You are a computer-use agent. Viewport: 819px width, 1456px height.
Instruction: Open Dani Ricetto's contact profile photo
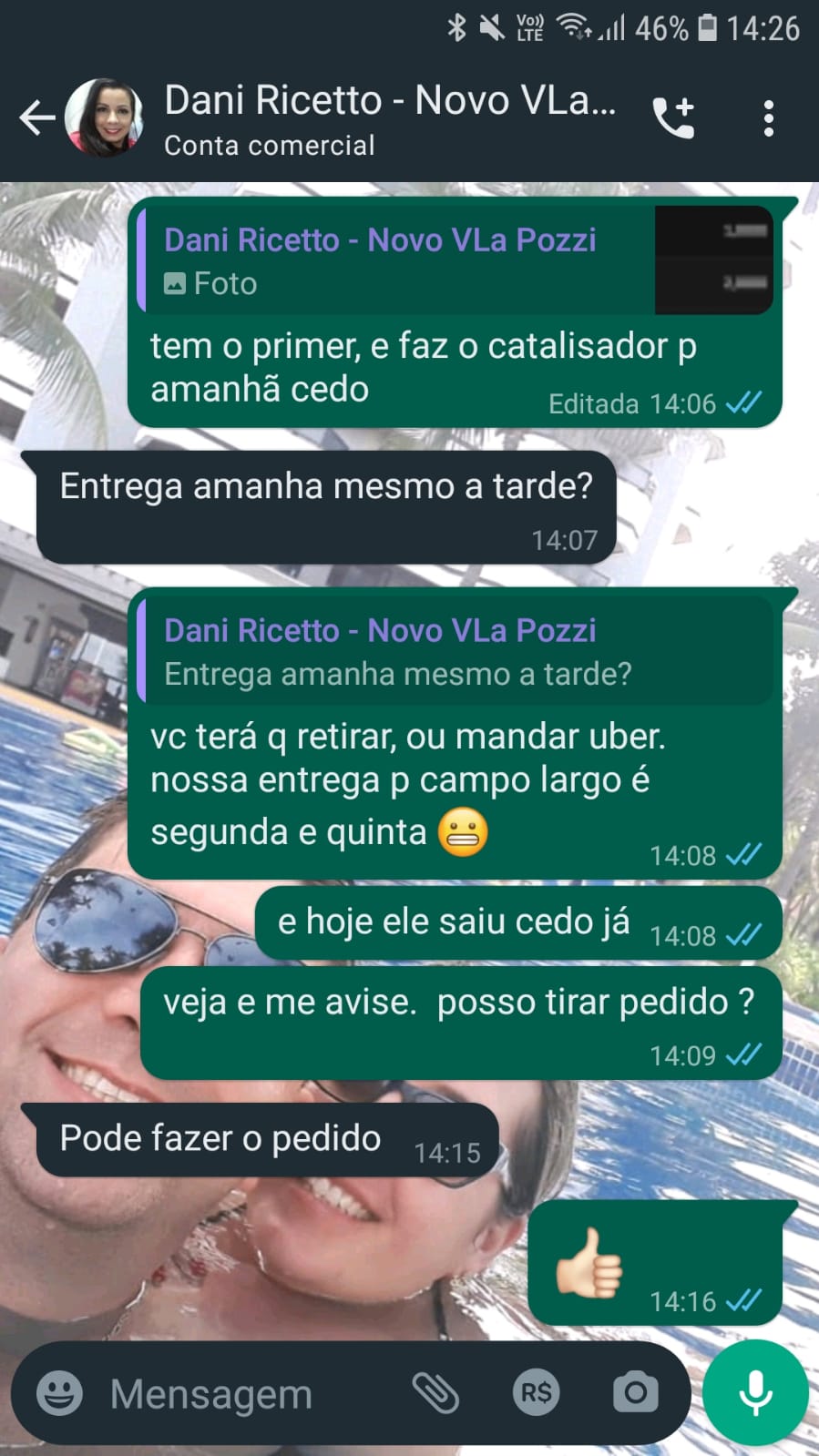(105, 118)
